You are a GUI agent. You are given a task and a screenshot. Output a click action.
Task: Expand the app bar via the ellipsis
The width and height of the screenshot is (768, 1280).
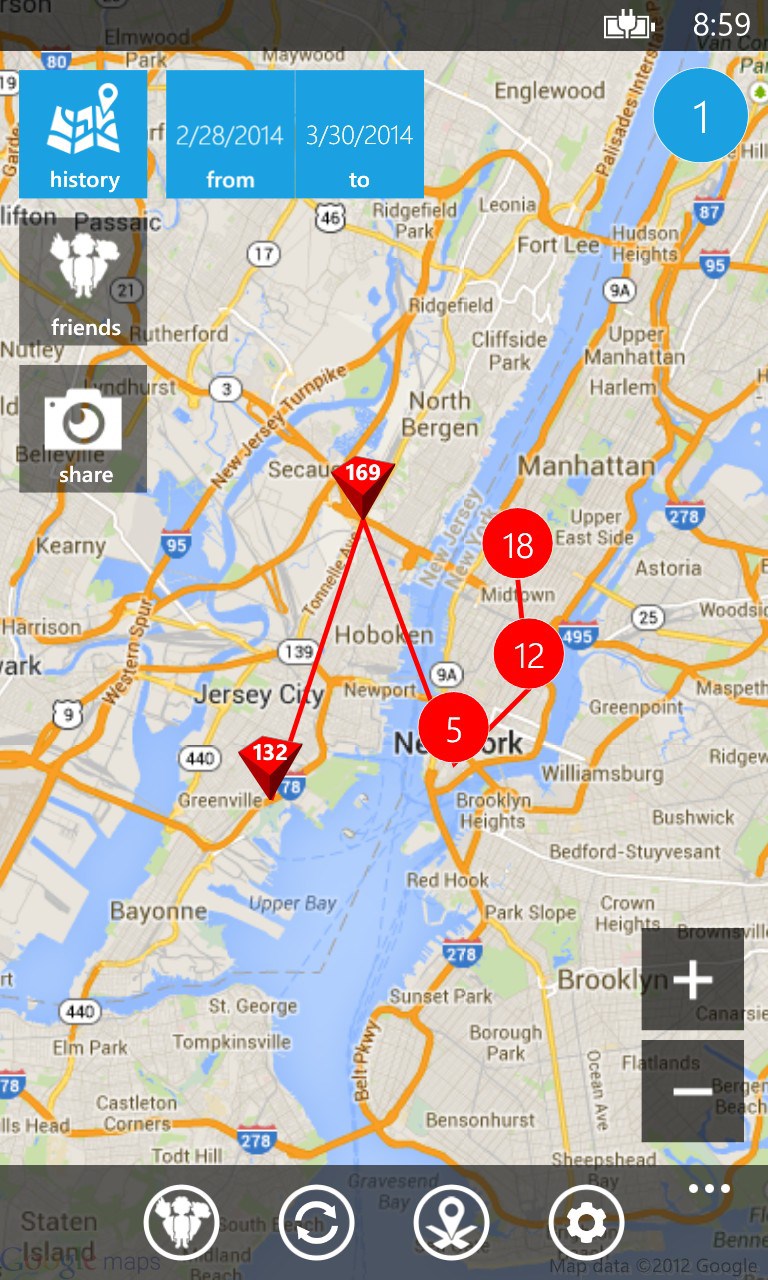click(x=708, y=1188)
